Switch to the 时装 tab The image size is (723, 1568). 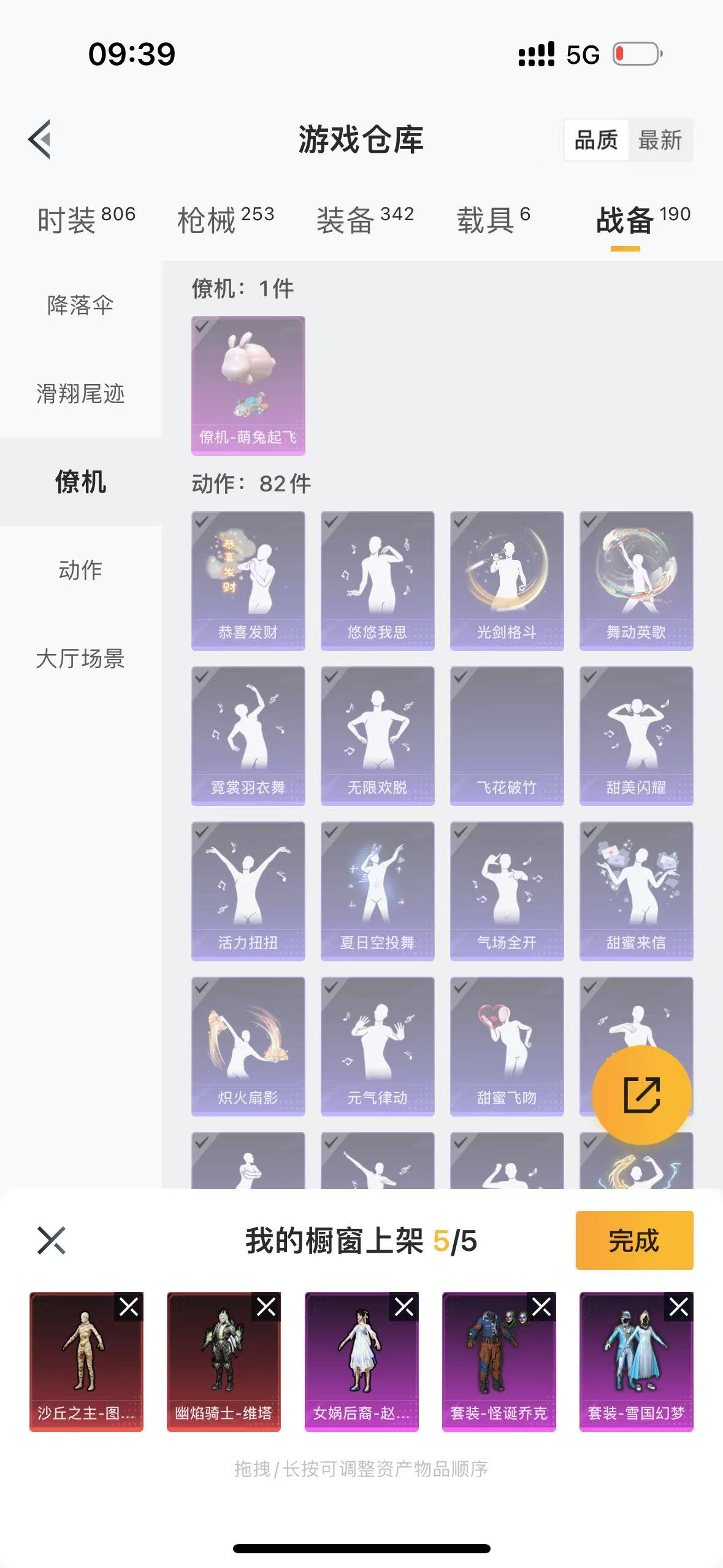(86, 219)
